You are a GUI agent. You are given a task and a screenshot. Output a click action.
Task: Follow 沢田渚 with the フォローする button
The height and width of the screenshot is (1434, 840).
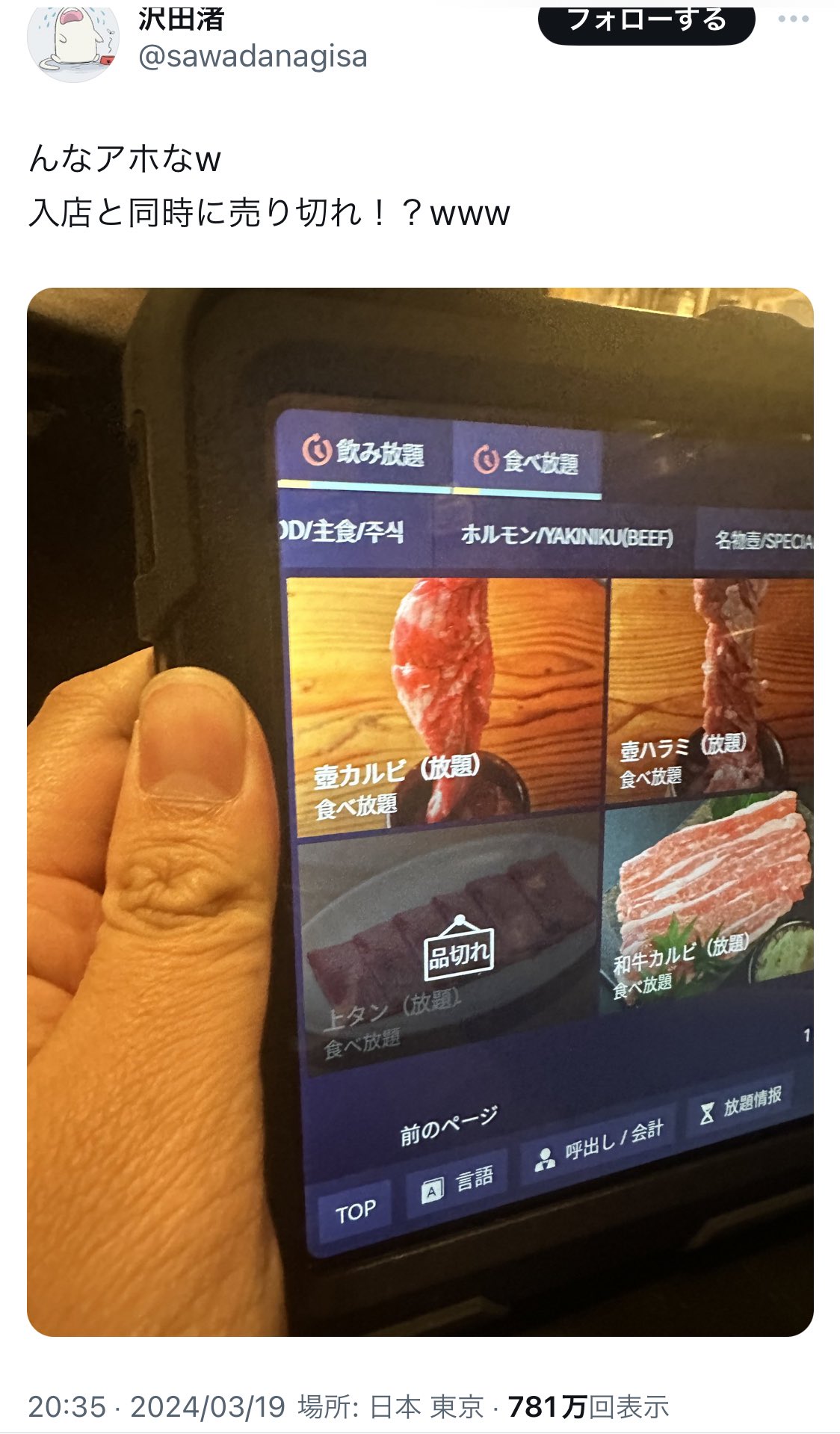pyautogui.click(x=646, y=22)
